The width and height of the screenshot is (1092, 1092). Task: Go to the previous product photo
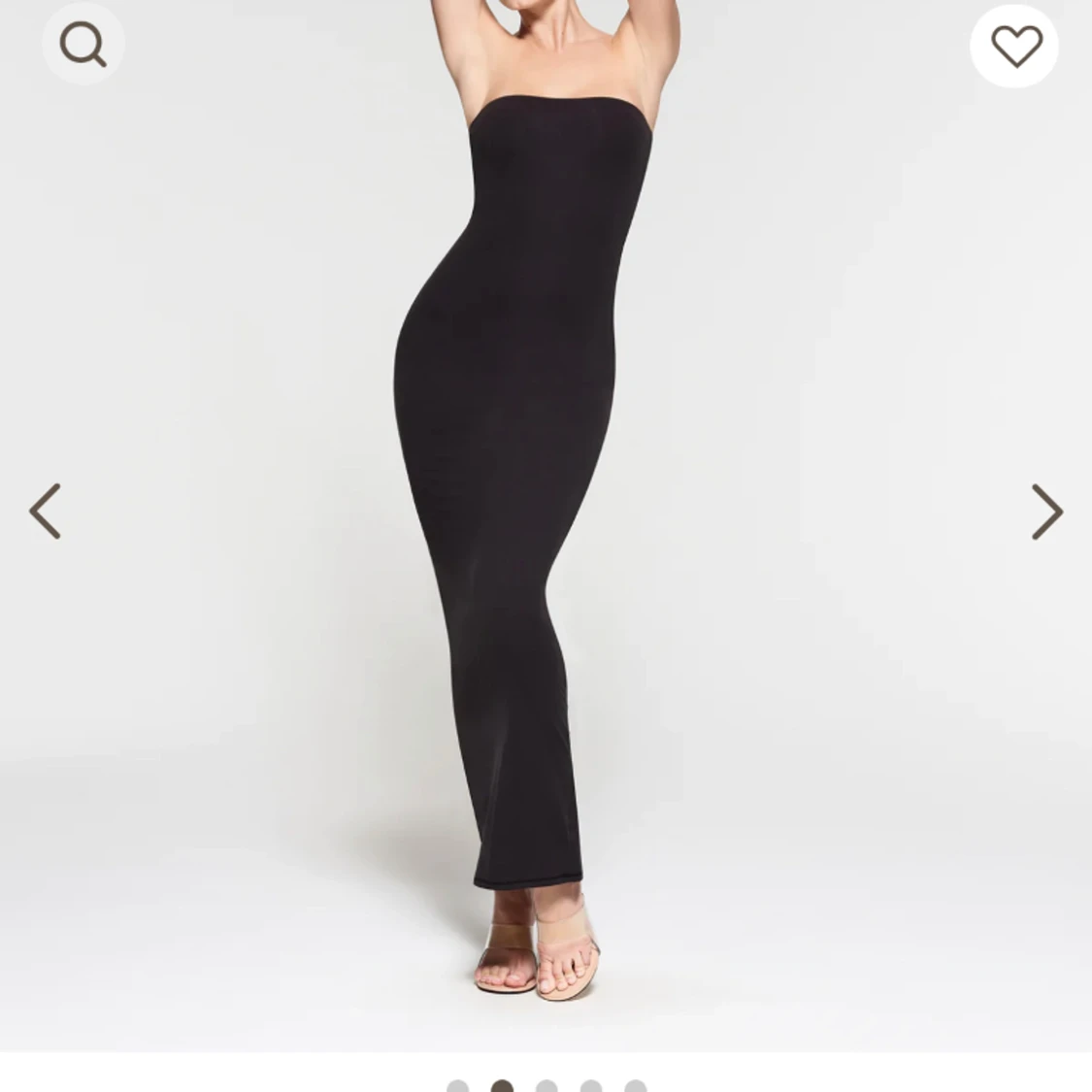tap(46, 511)
